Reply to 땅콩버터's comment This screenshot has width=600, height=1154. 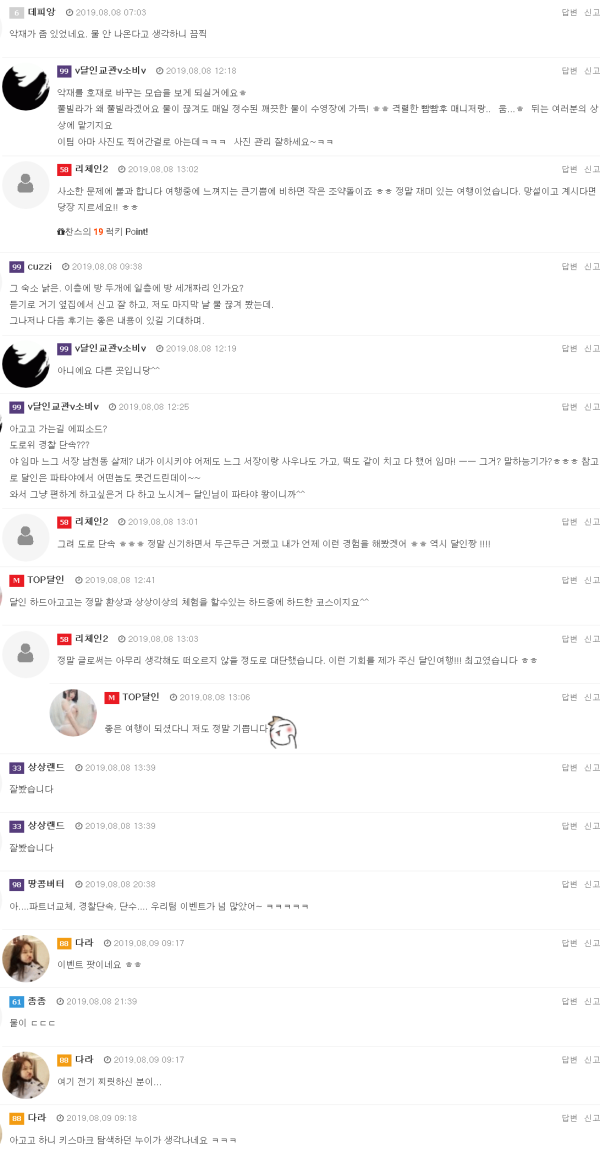[569, 884]
